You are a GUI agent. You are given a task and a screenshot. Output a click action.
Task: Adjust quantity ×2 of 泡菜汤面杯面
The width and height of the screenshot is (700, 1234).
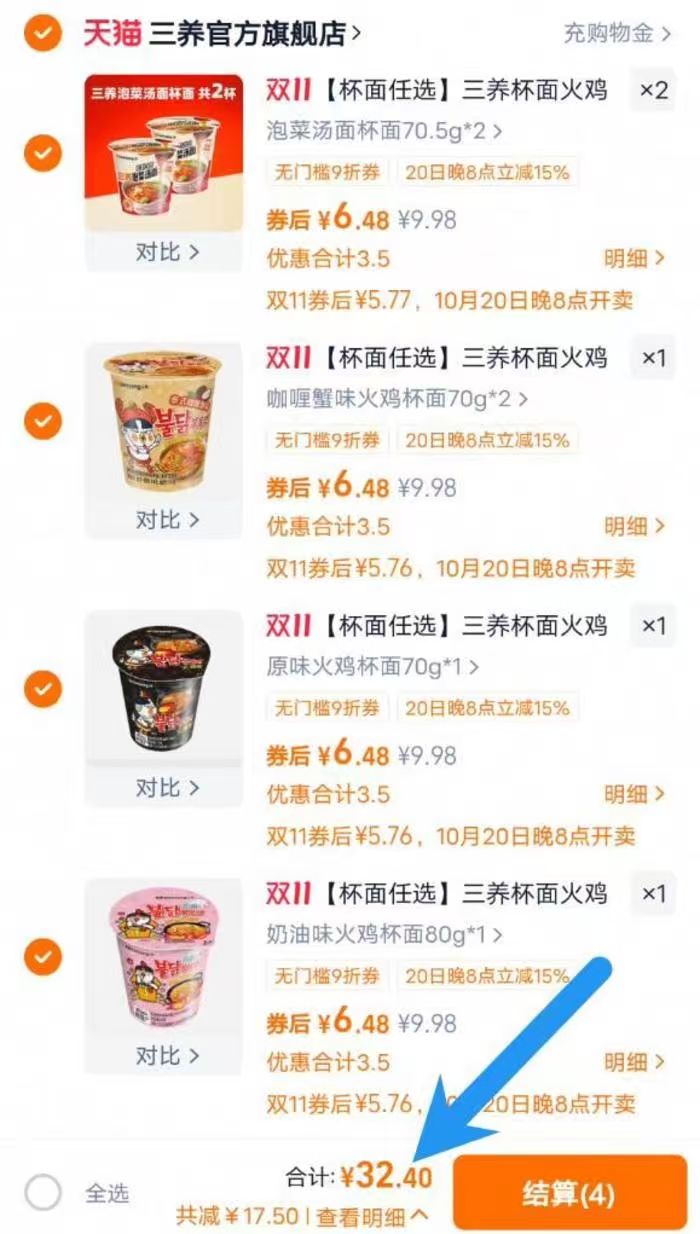tap(653, 91)
